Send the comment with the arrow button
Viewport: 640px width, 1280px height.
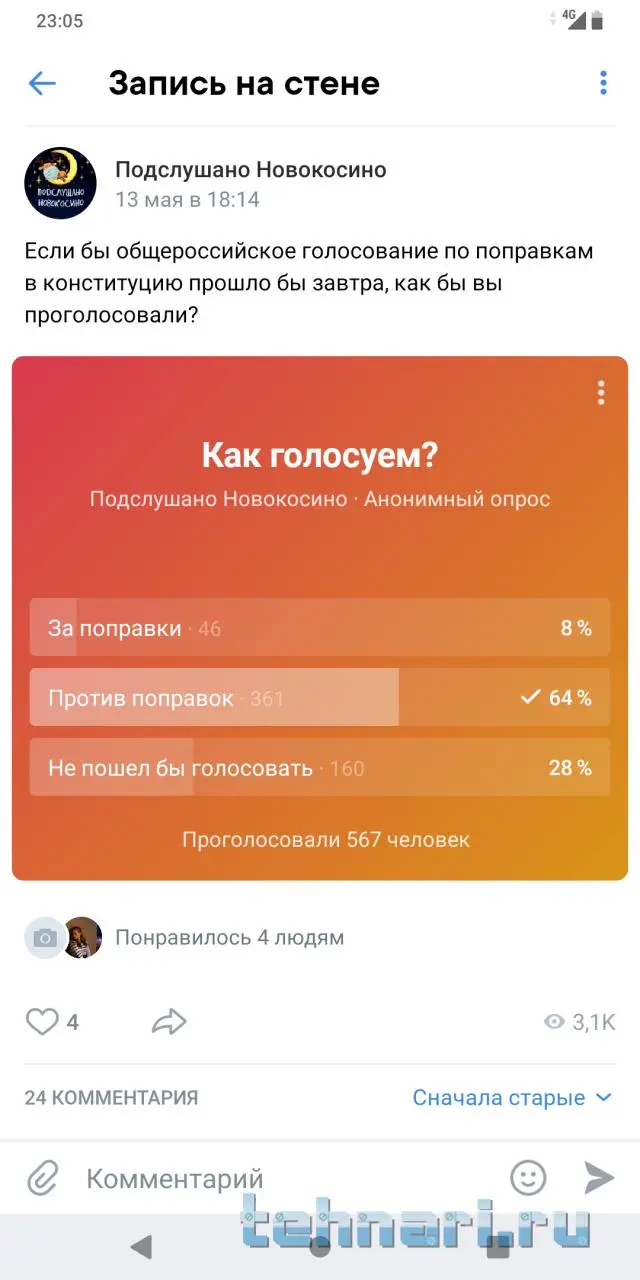[598, 1178]
